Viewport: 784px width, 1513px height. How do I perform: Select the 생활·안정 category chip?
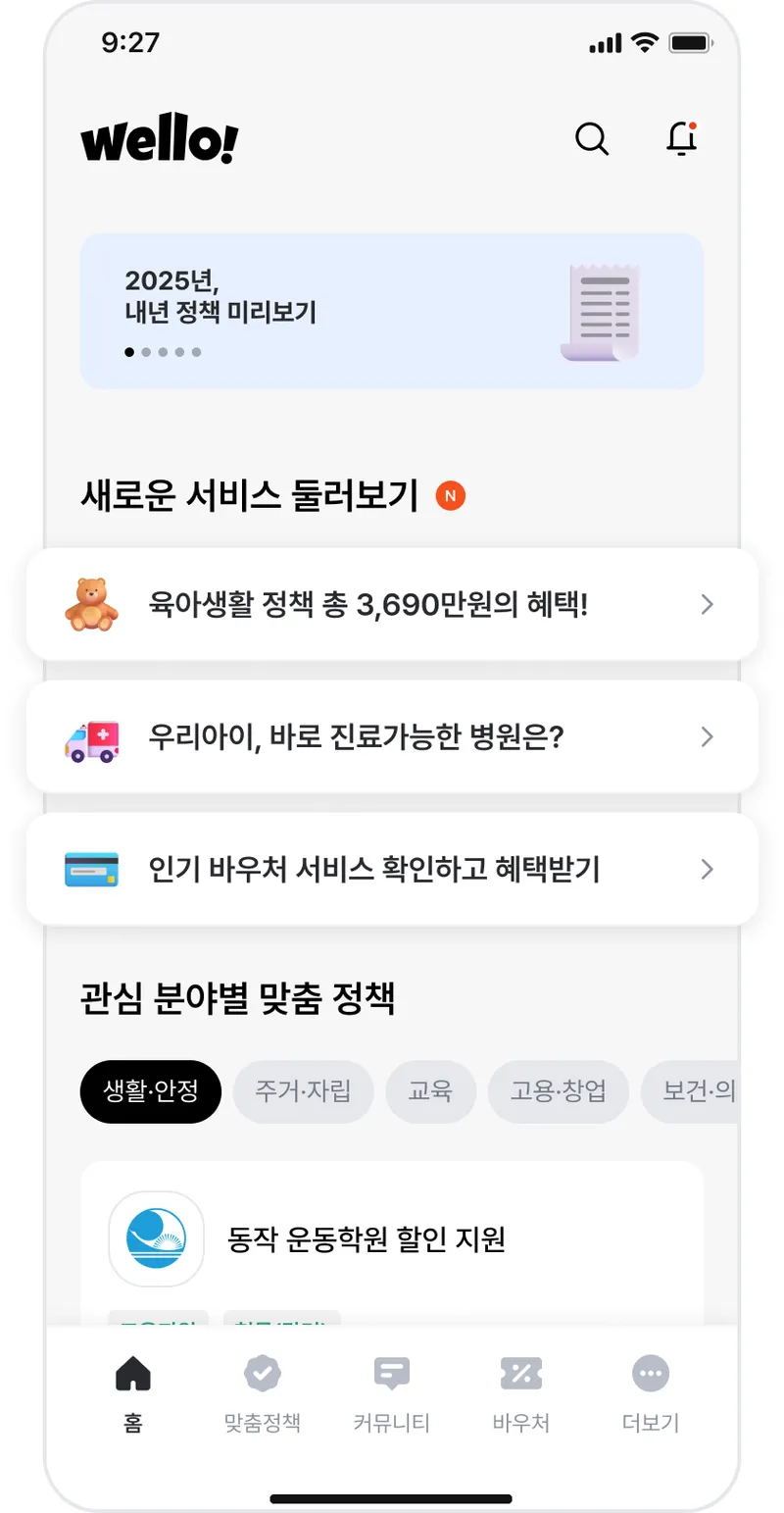(151, 1091)
